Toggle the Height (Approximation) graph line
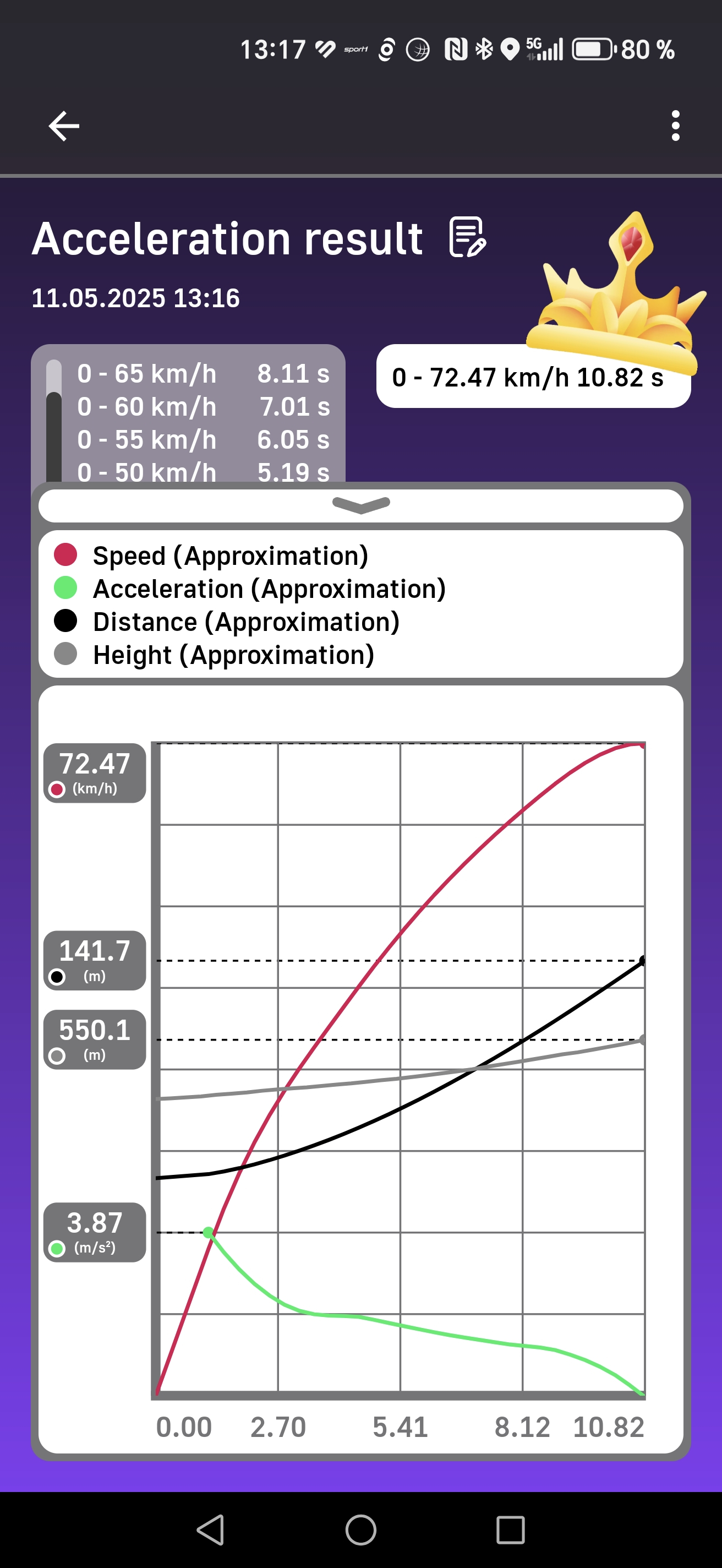The width and height of the screenshot is (722, 1568). 233,655
